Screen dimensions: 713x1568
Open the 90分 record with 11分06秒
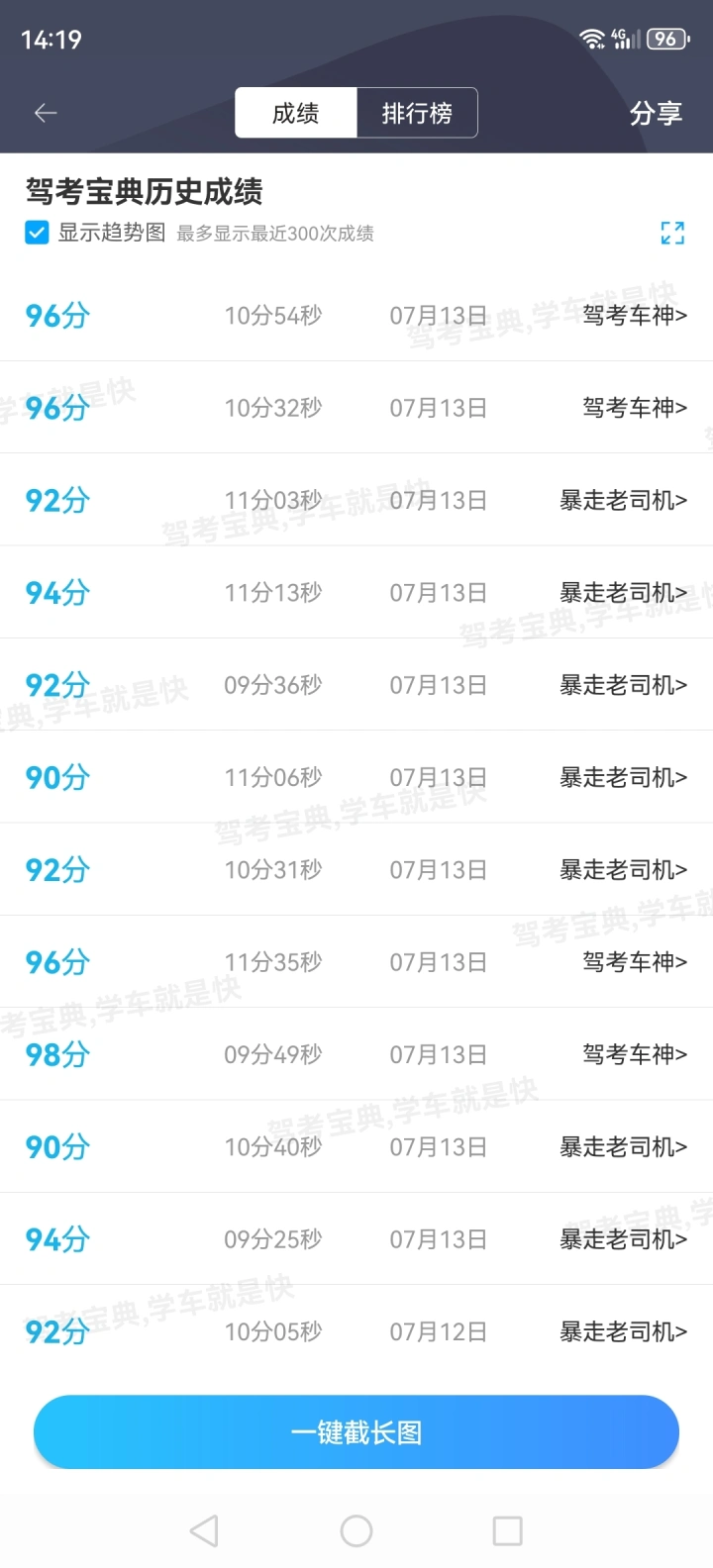tap(356, 777)
